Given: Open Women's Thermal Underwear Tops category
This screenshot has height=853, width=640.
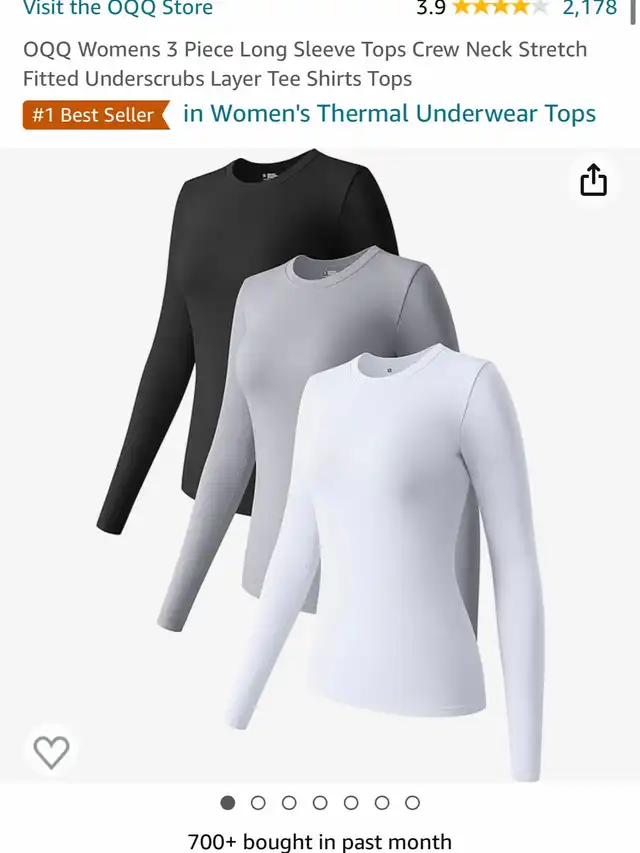Looking at the screenshot, I should [389, 114].
